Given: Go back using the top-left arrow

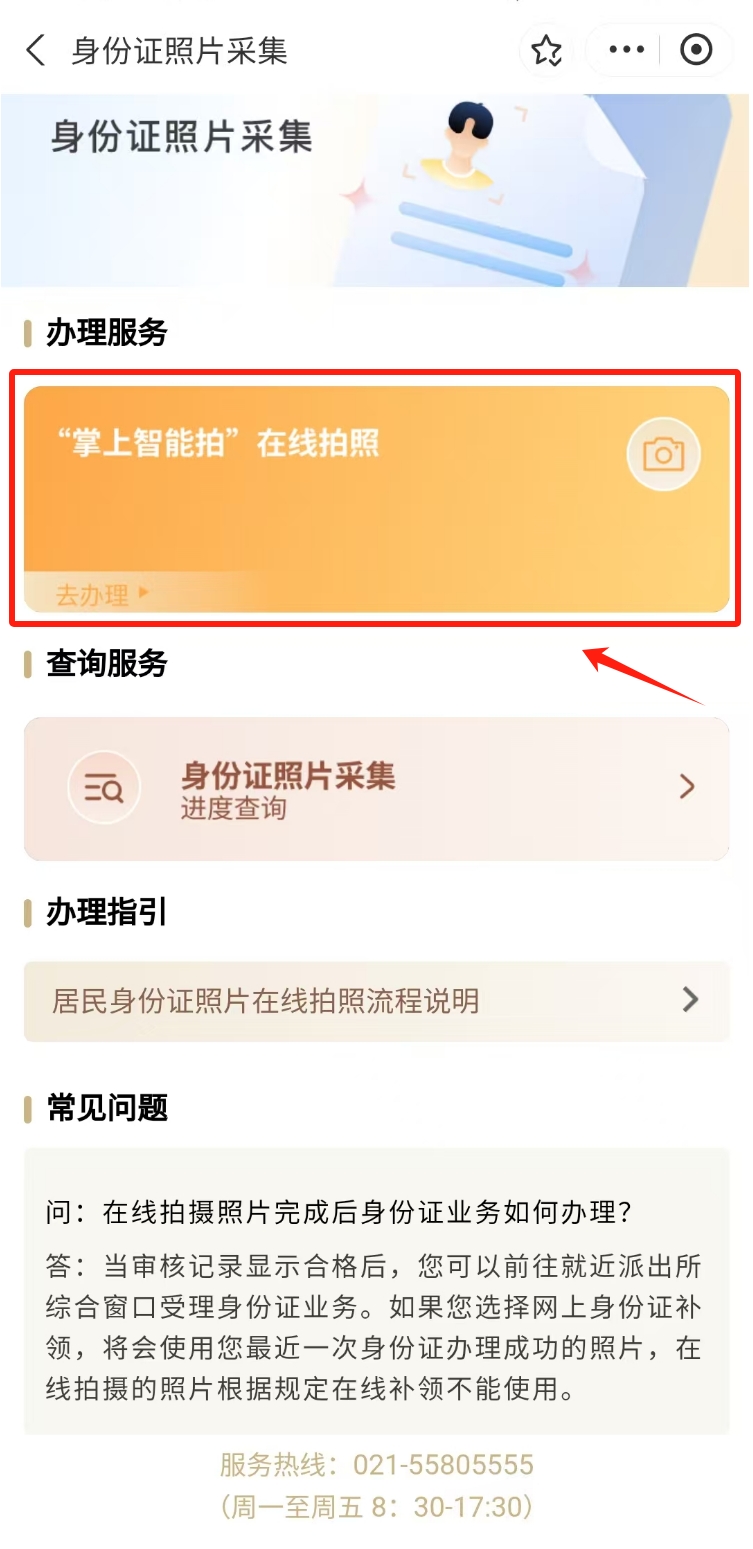Looking at the screenshot, I should 36,50.
